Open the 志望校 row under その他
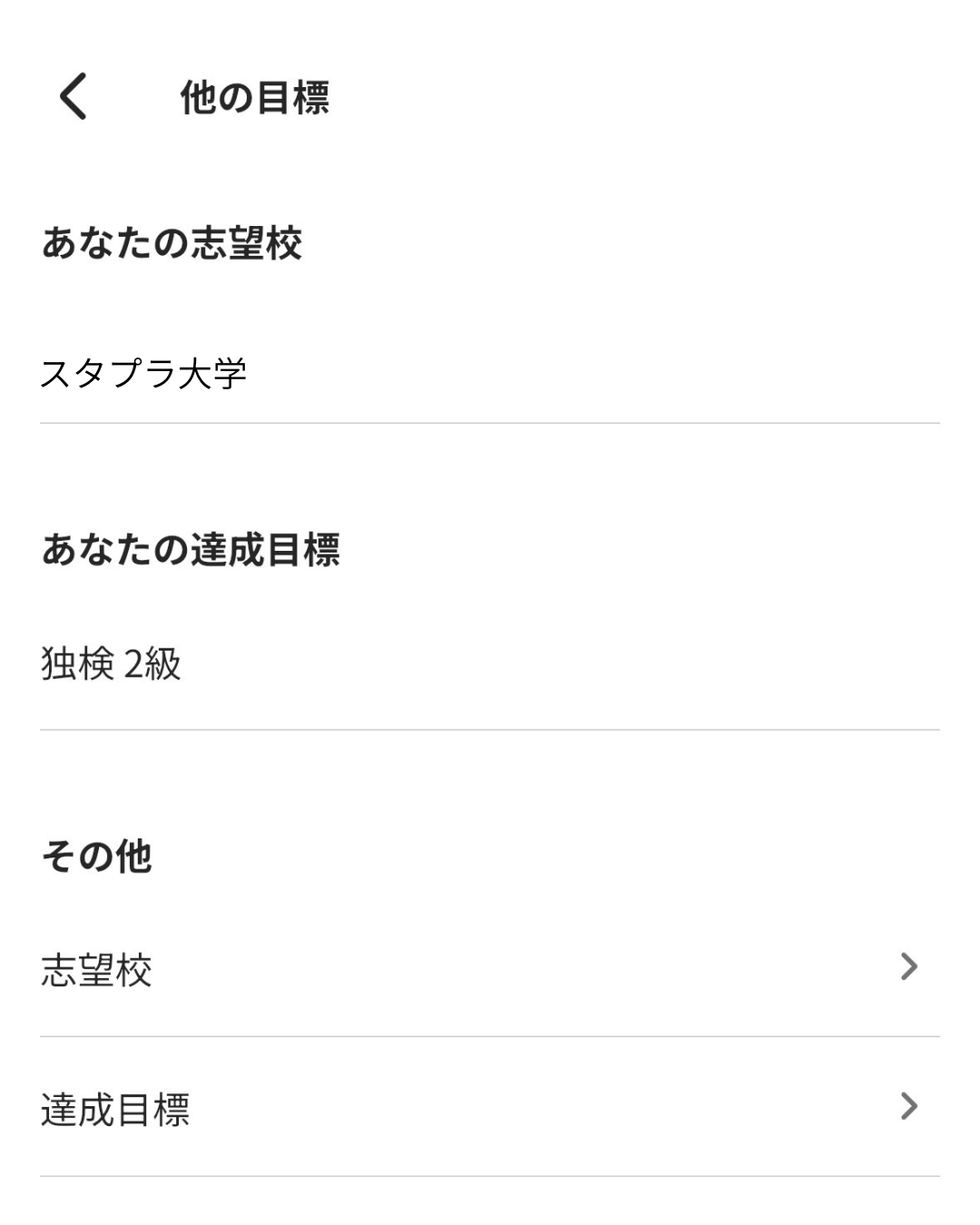This screenshot has width=980, height=1225. [x=488, y=967]
